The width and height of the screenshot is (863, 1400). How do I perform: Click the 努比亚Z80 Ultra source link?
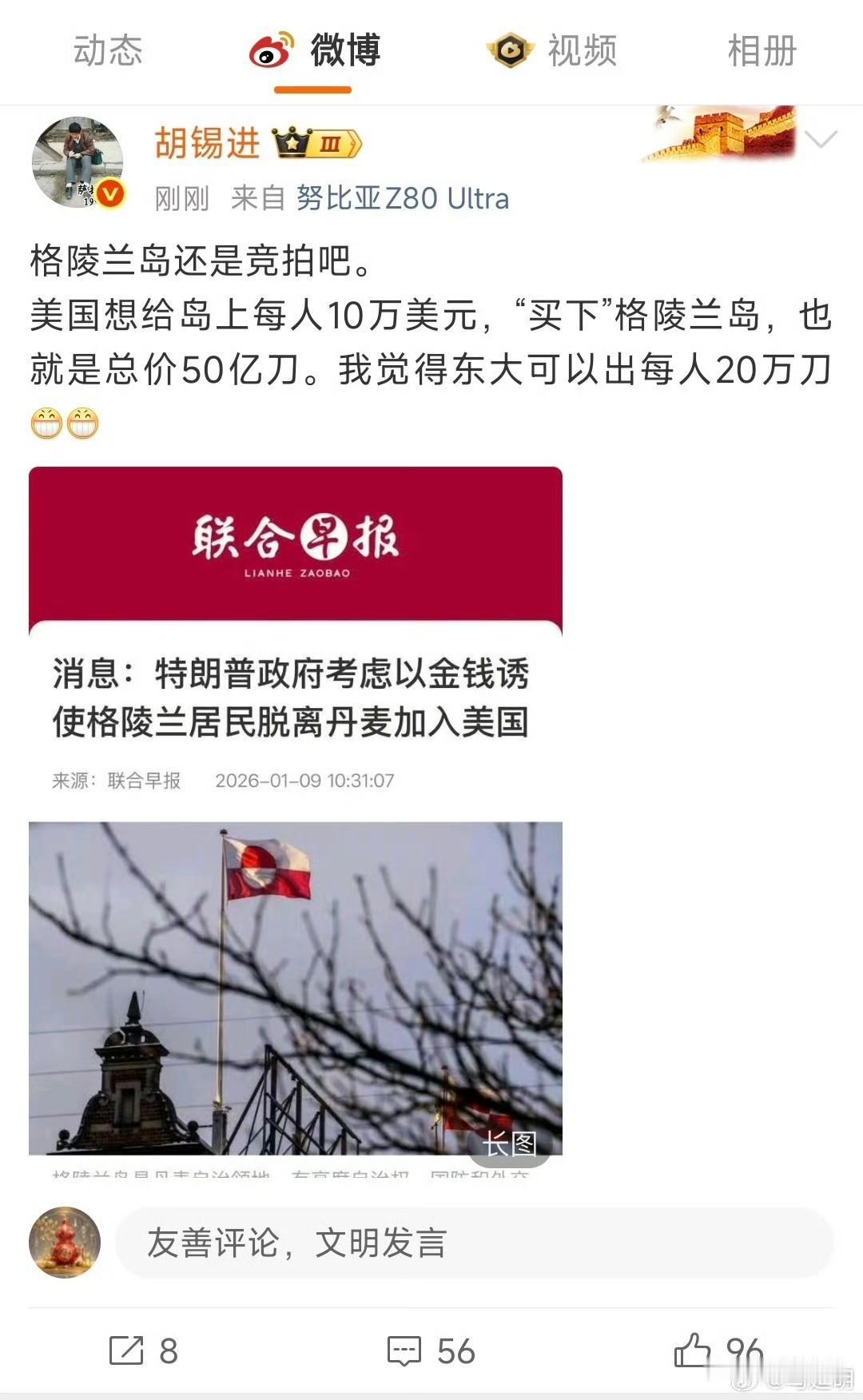point(404,199)
